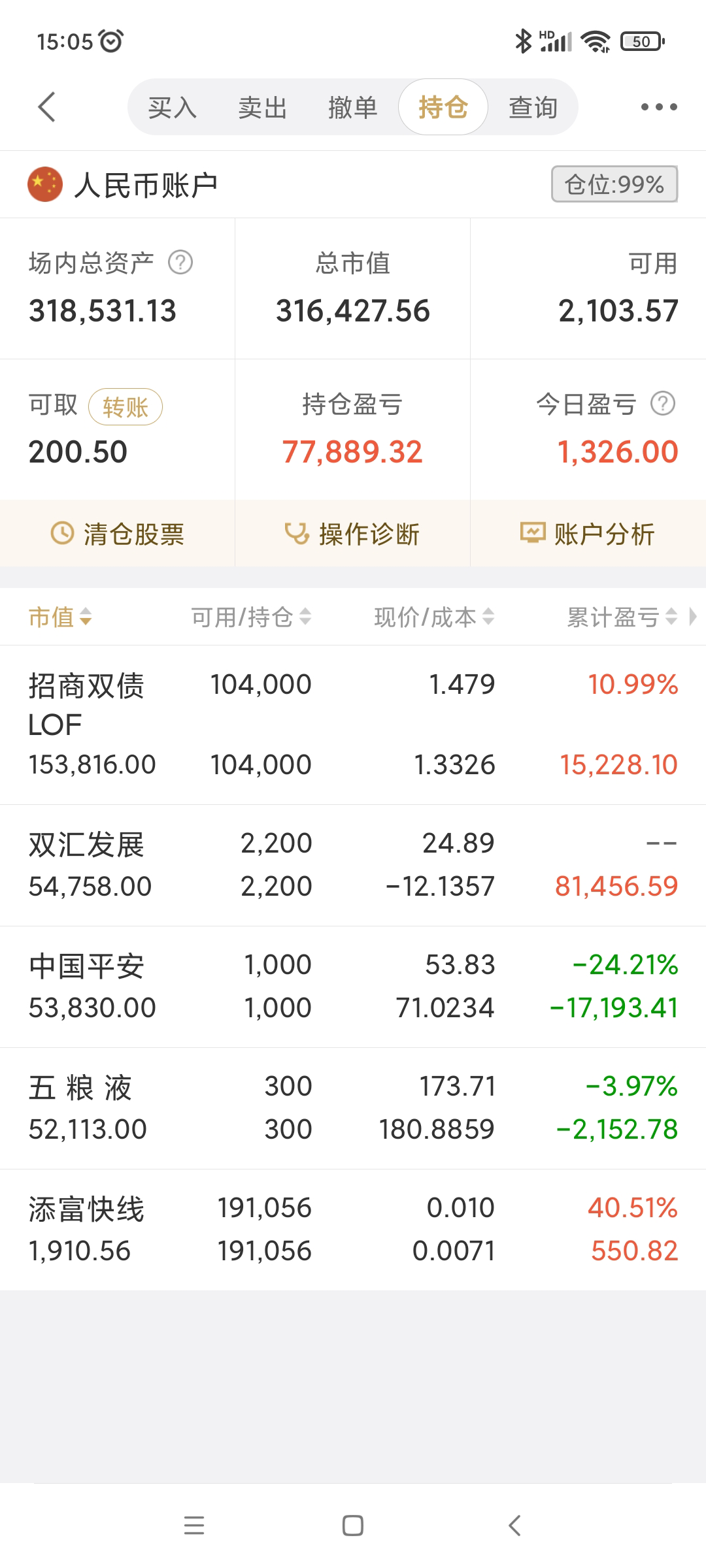Open 账户分析 account analysis
The image size is (706, 1568).
click(x=588, y=534)
